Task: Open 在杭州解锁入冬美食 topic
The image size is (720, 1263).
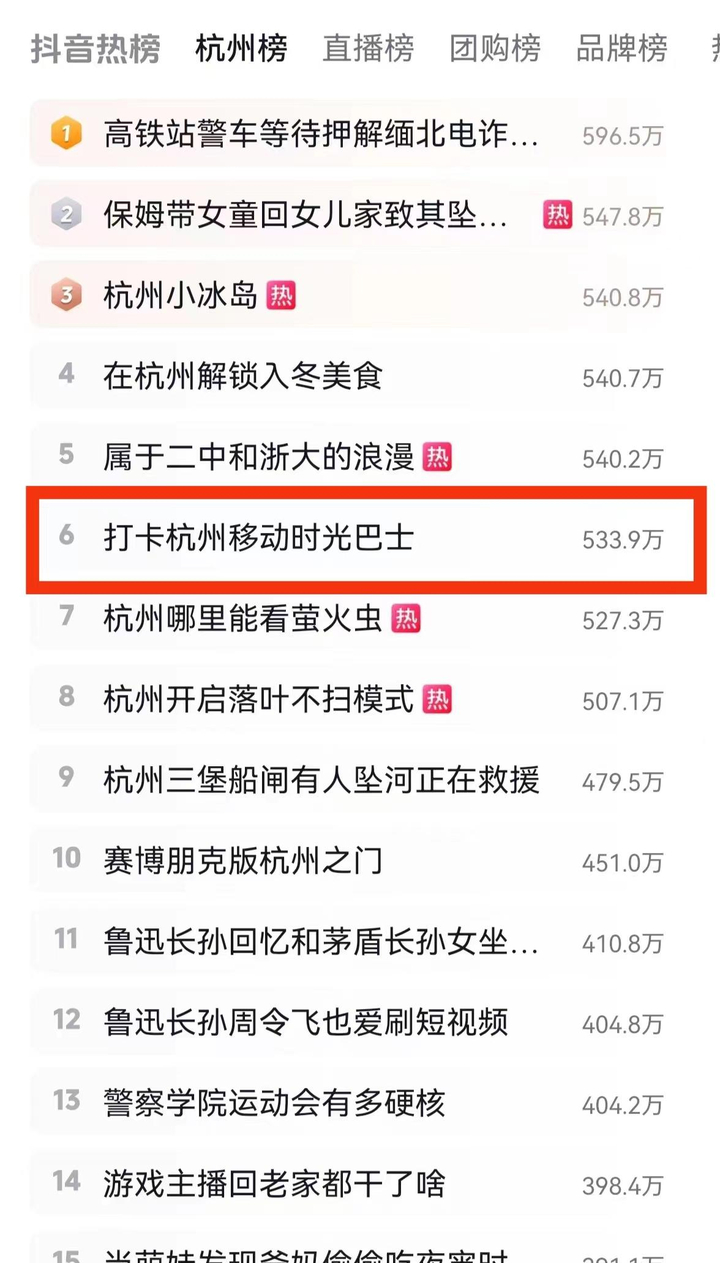Action: pos(243,376)
